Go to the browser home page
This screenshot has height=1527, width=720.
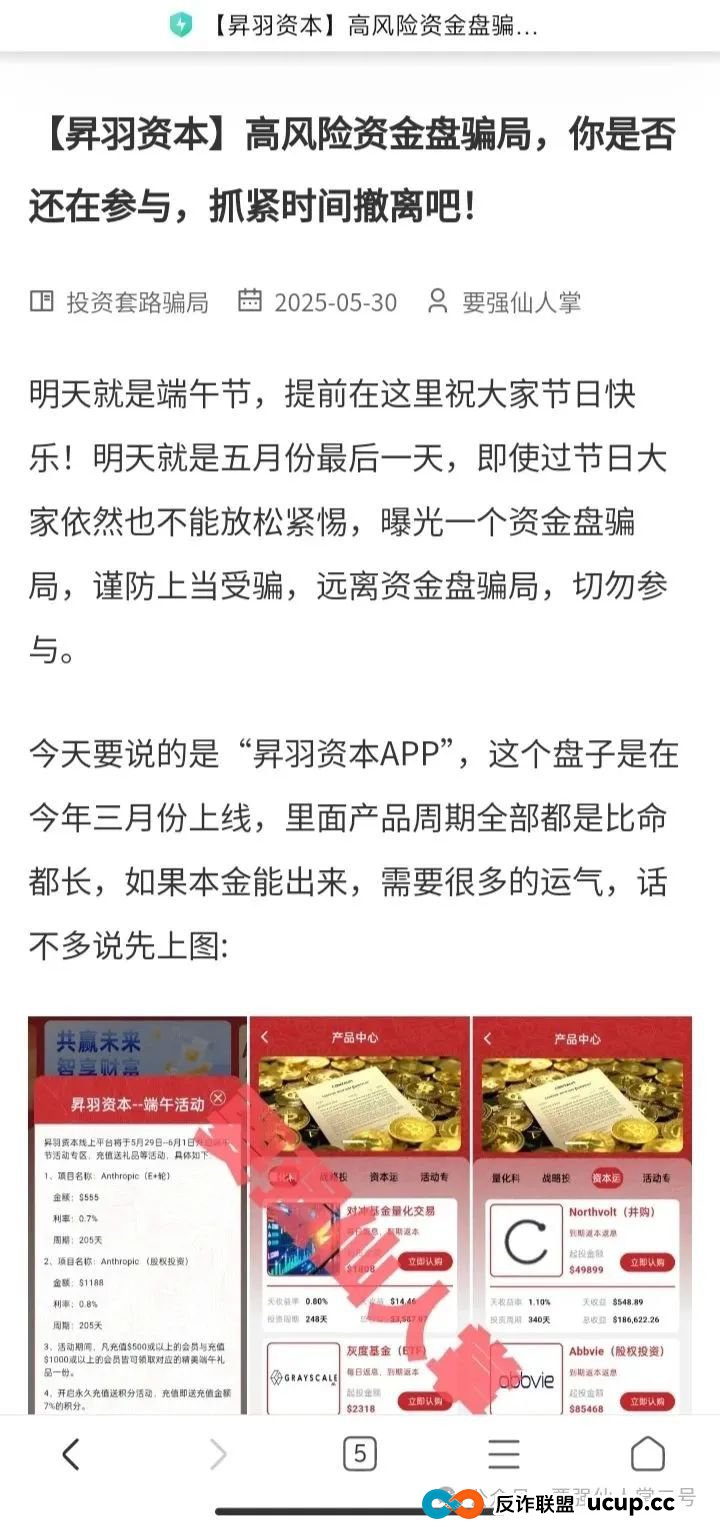click(647, 1454)
